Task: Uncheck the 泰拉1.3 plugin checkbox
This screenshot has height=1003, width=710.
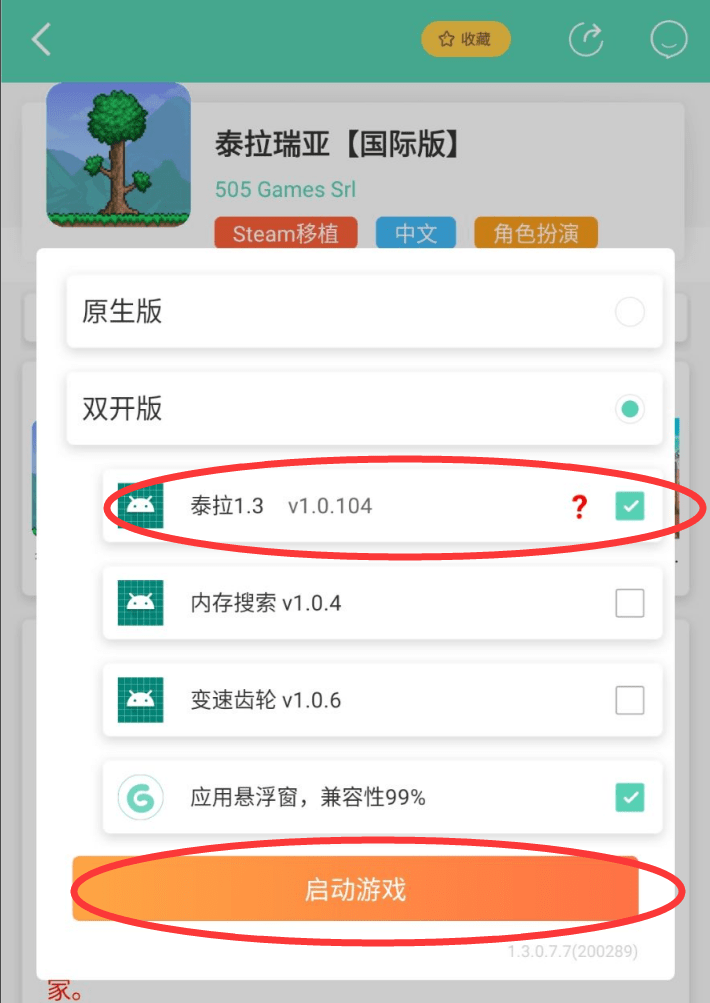Action: (629, 507)
